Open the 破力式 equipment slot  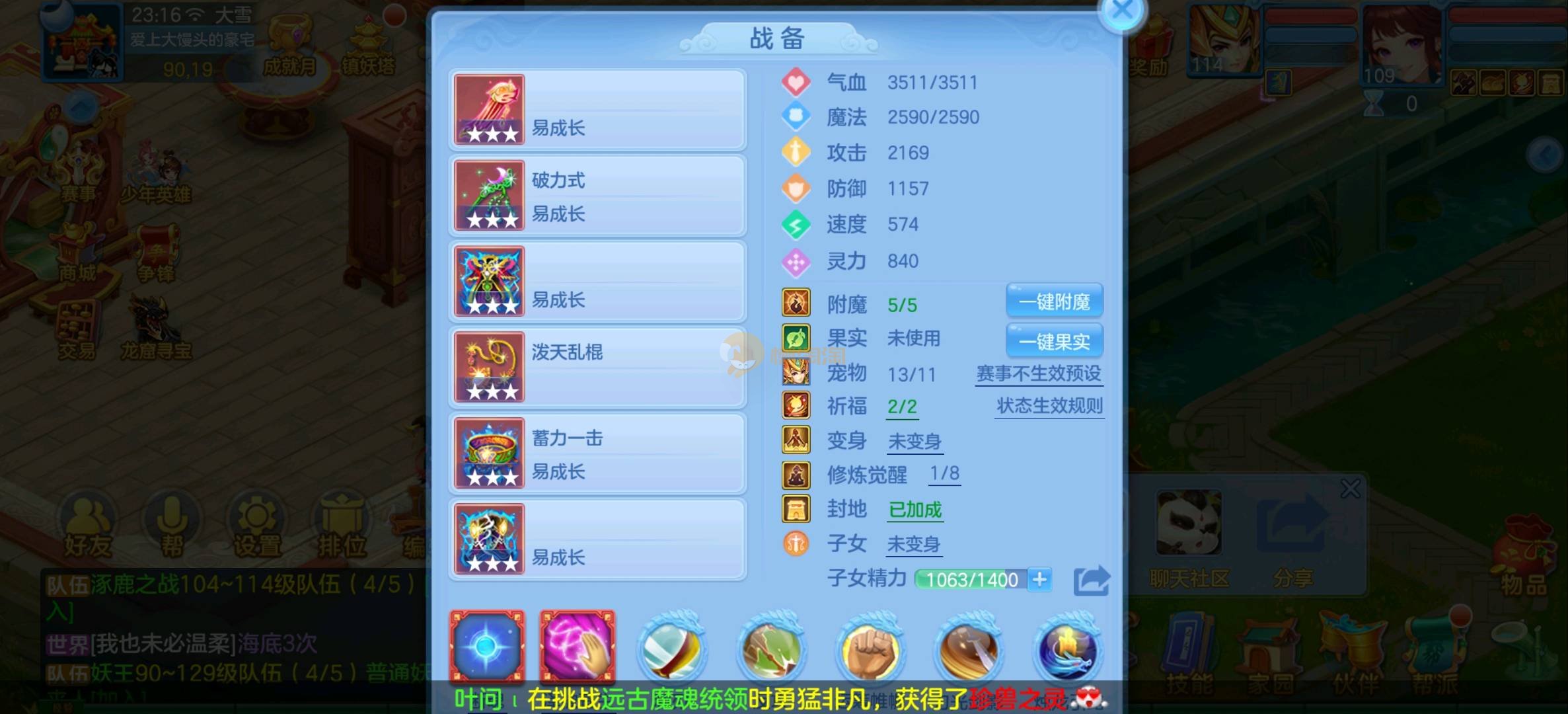tap(598, 196)
